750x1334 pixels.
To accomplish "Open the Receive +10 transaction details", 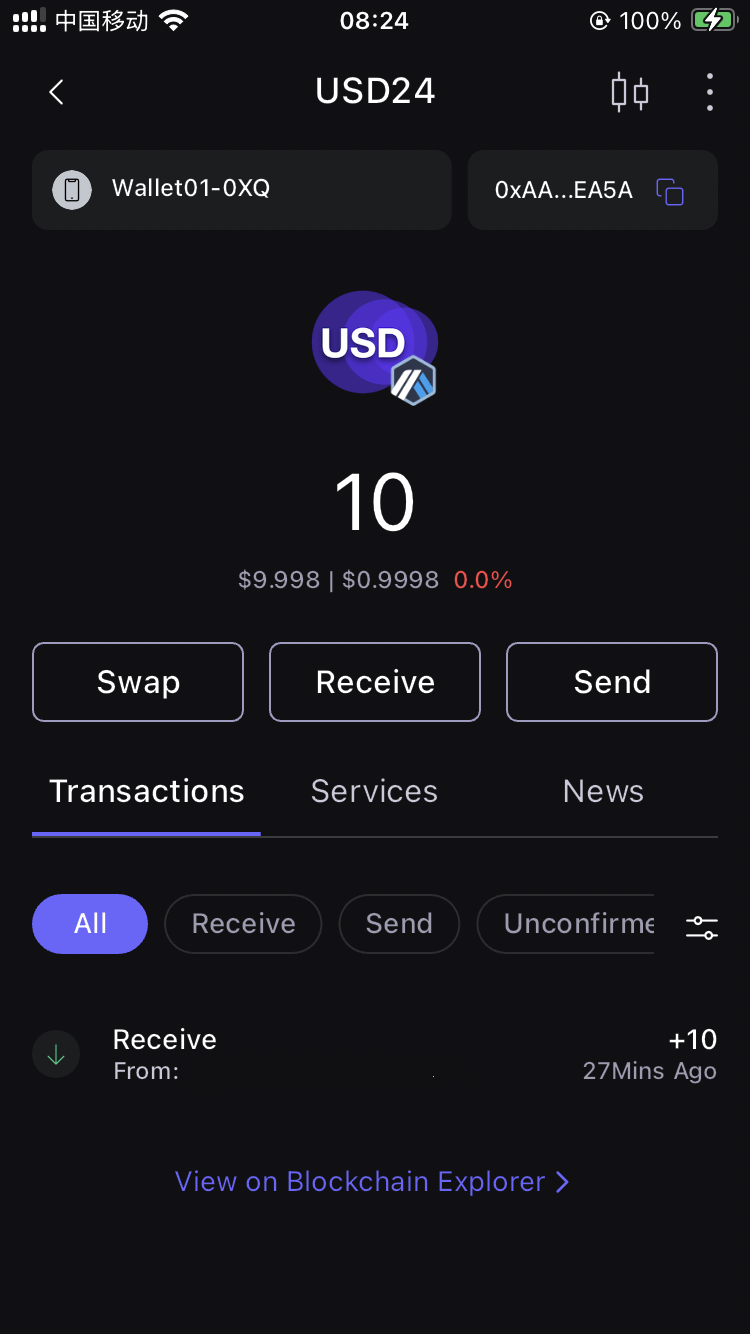I will point(375,1054).
